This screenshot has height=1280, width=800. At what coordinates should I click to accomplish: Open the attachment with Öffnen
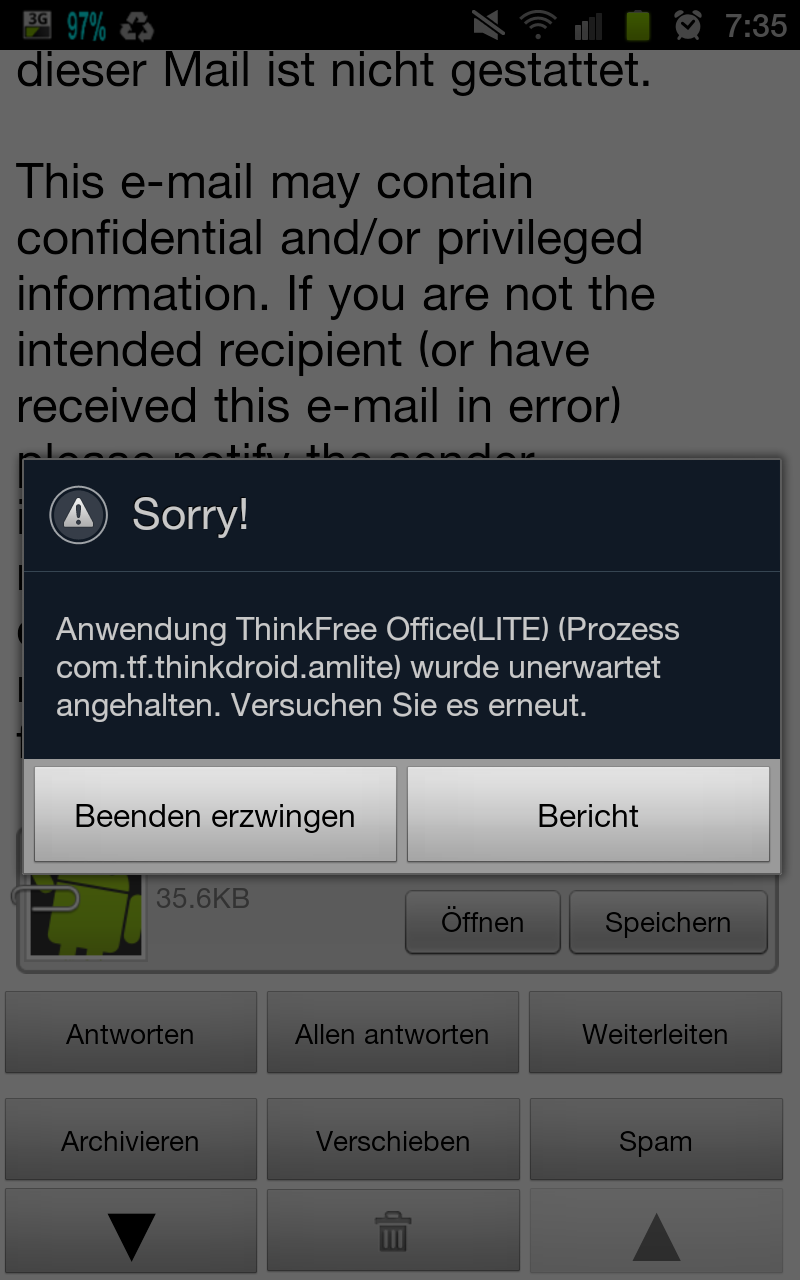point(482,922)
